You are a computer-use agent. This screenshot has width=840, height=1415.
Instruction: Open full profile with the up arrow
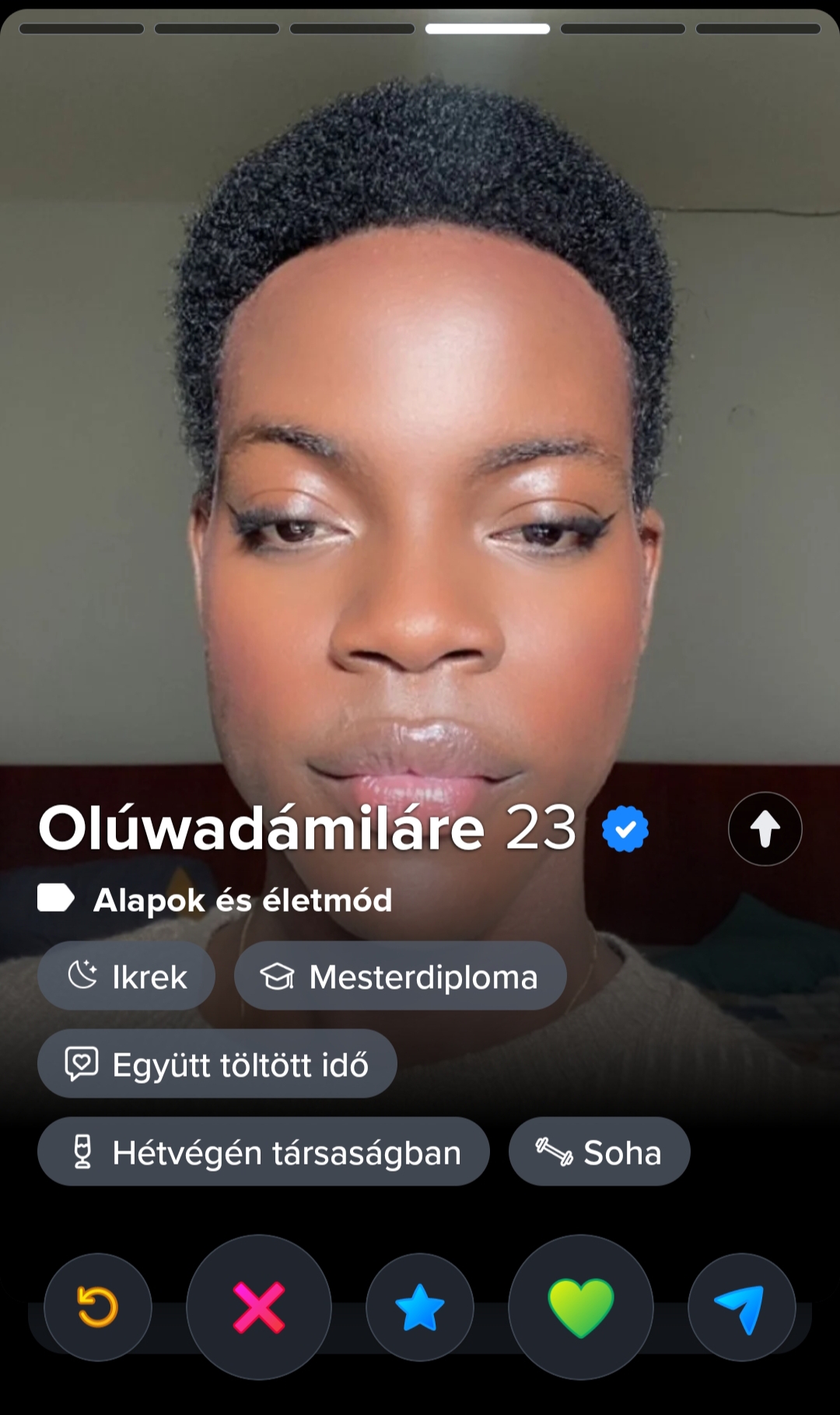tap(765, 828)
